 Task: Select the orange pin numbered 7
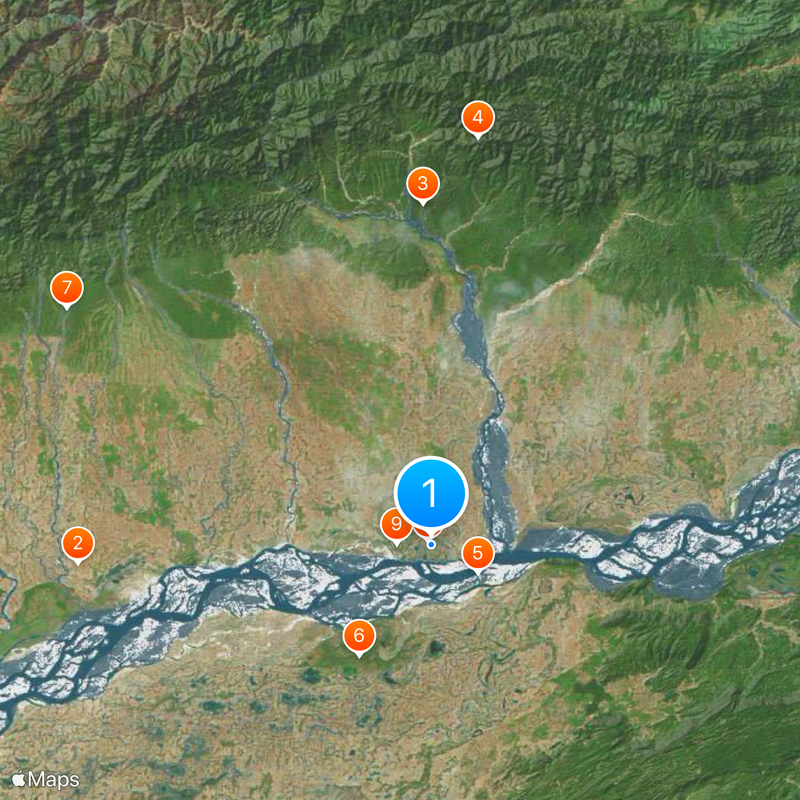click(67, 289)
